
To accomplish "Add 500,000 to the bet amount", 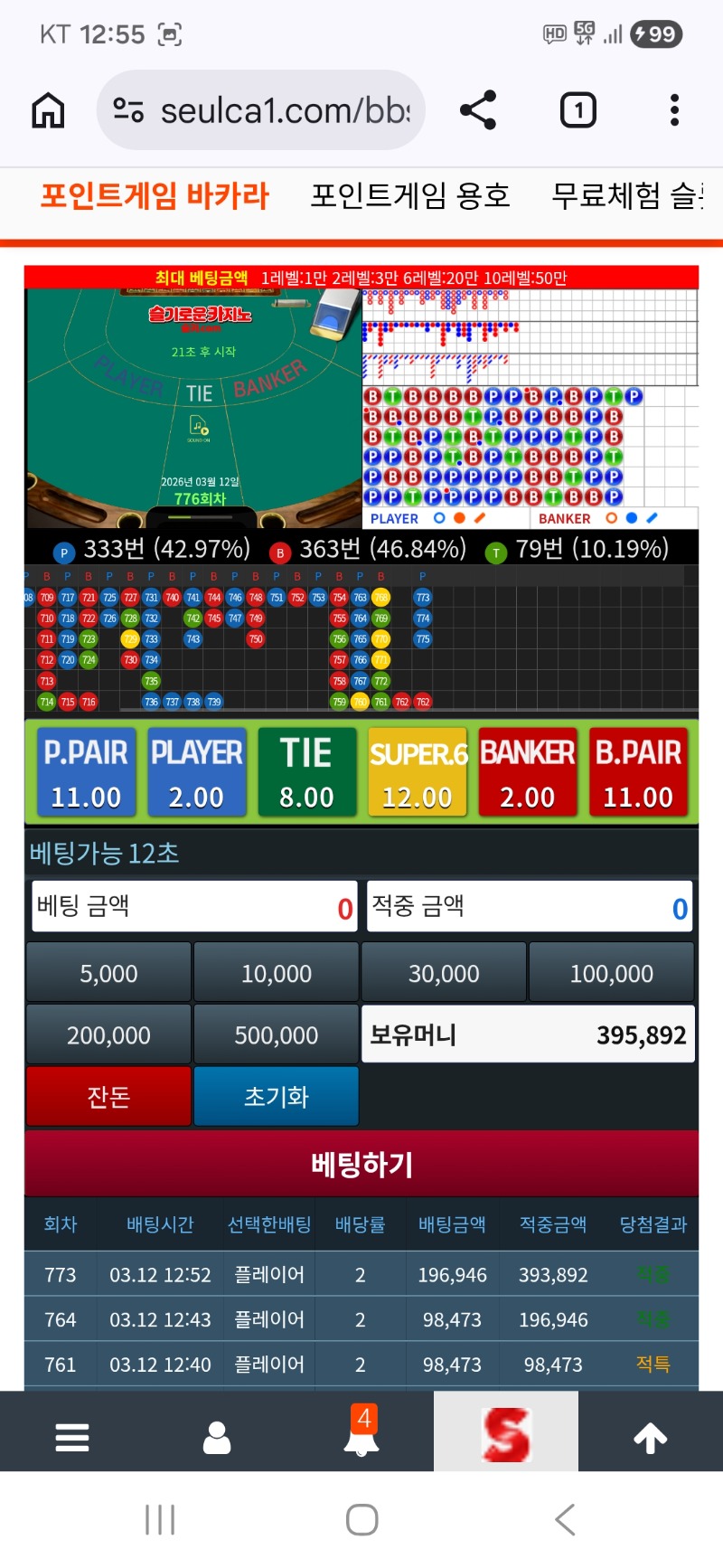I will pyautogui.click(x=276, y=1034).
